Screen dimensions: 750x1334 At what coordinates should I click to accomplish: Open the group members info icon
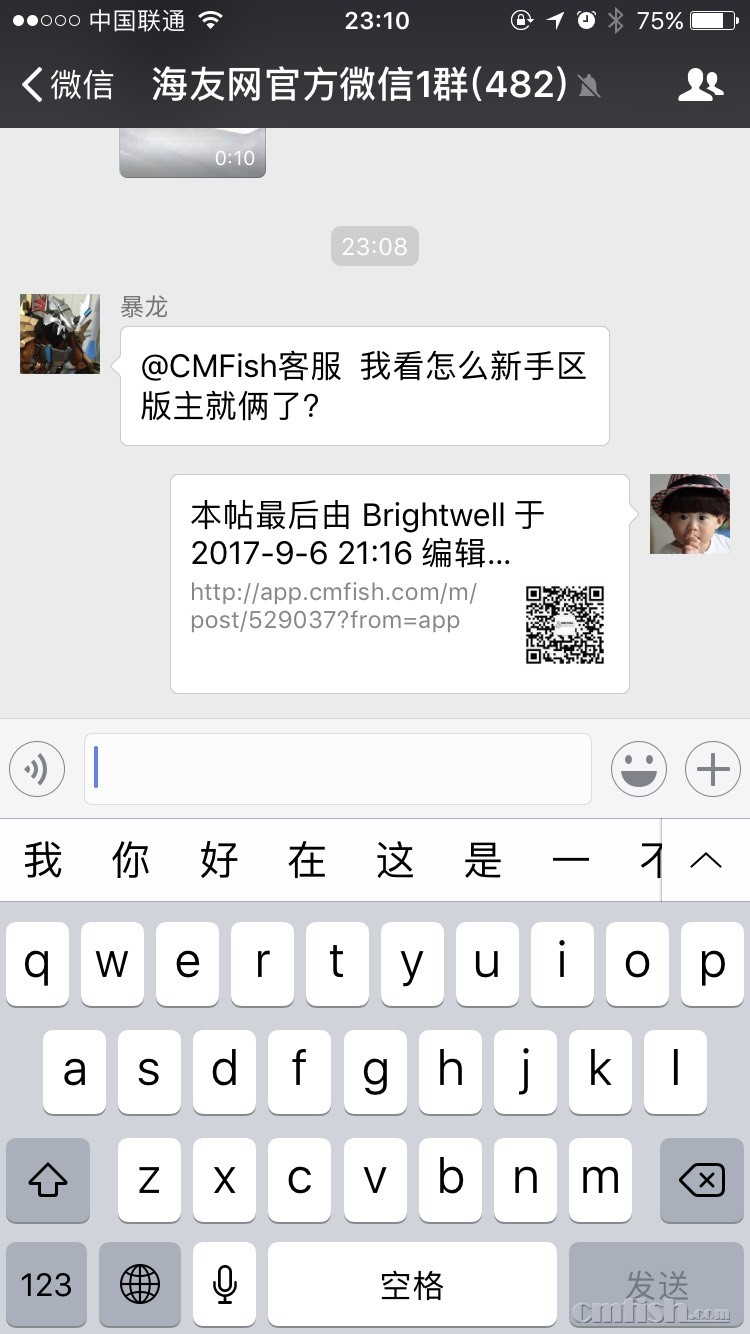point(700,85)
